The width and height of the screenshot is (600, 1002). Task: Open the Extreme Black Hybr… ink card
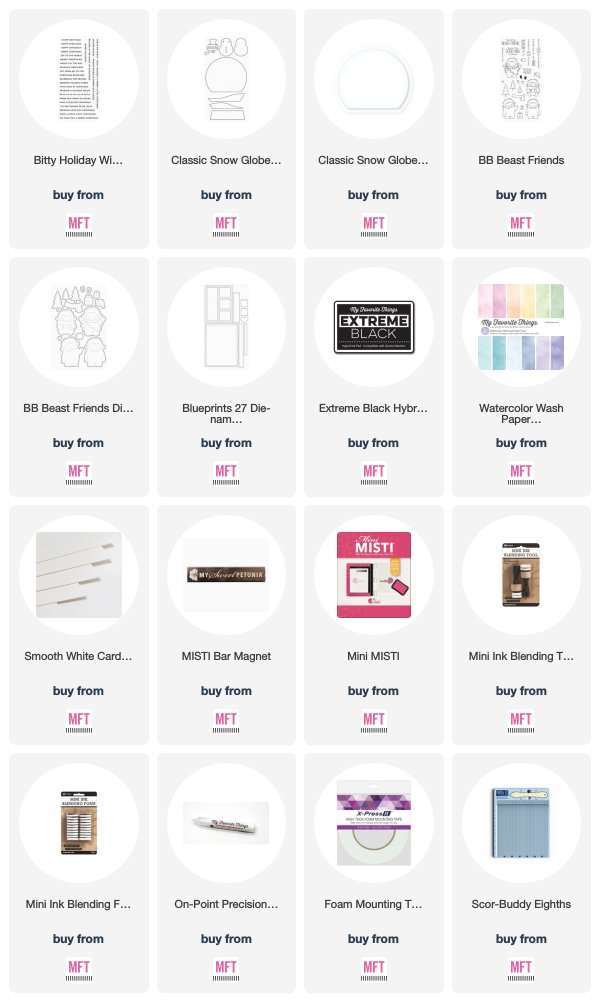coord(373,376)
